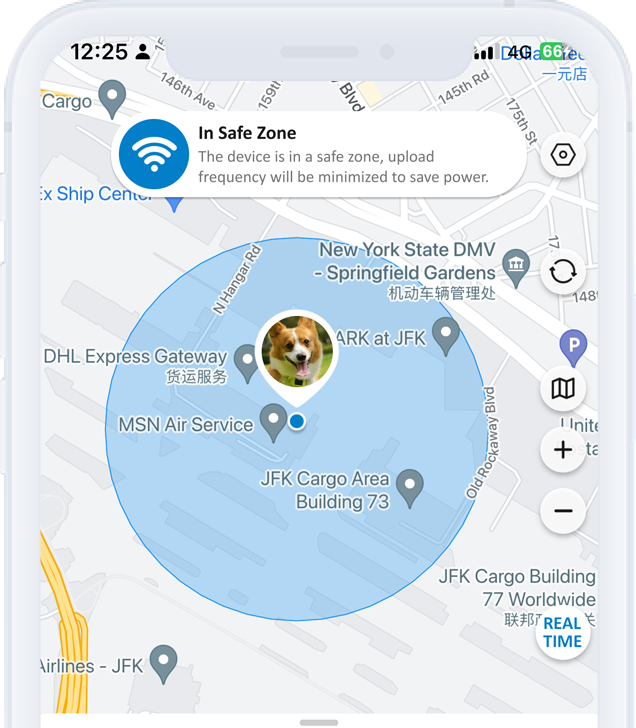Start REAL TIME tracking

click(x=562, y=633)
